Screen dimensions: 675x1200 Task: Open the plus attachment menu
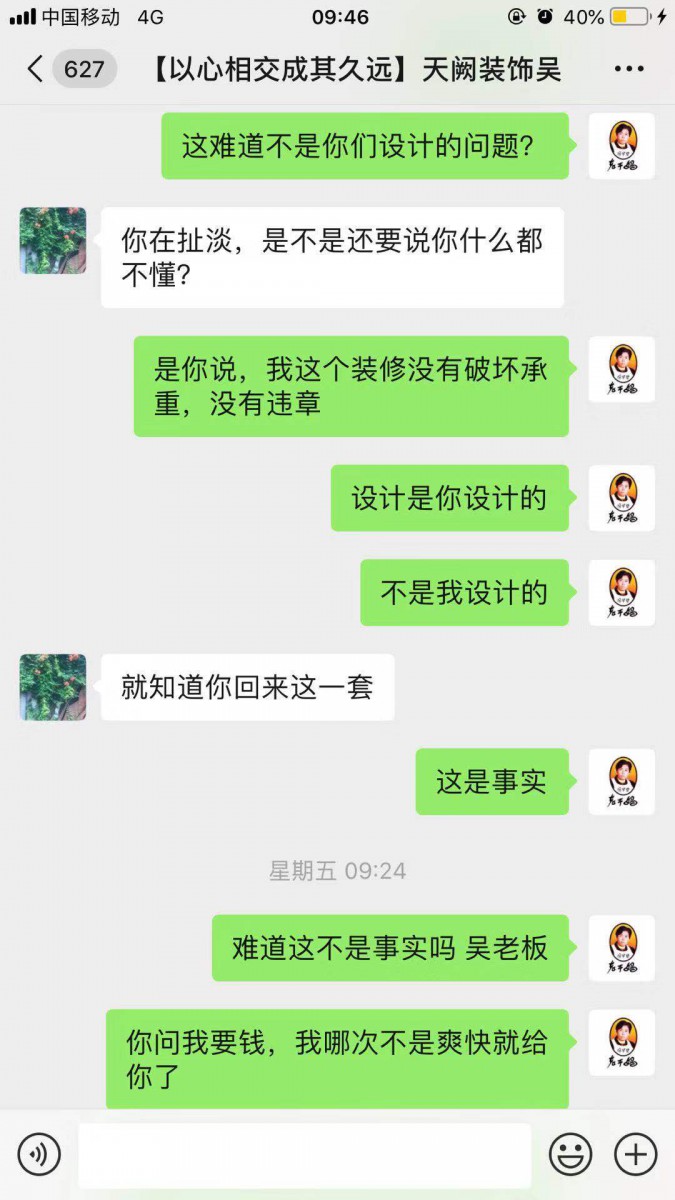(635, 1155)
